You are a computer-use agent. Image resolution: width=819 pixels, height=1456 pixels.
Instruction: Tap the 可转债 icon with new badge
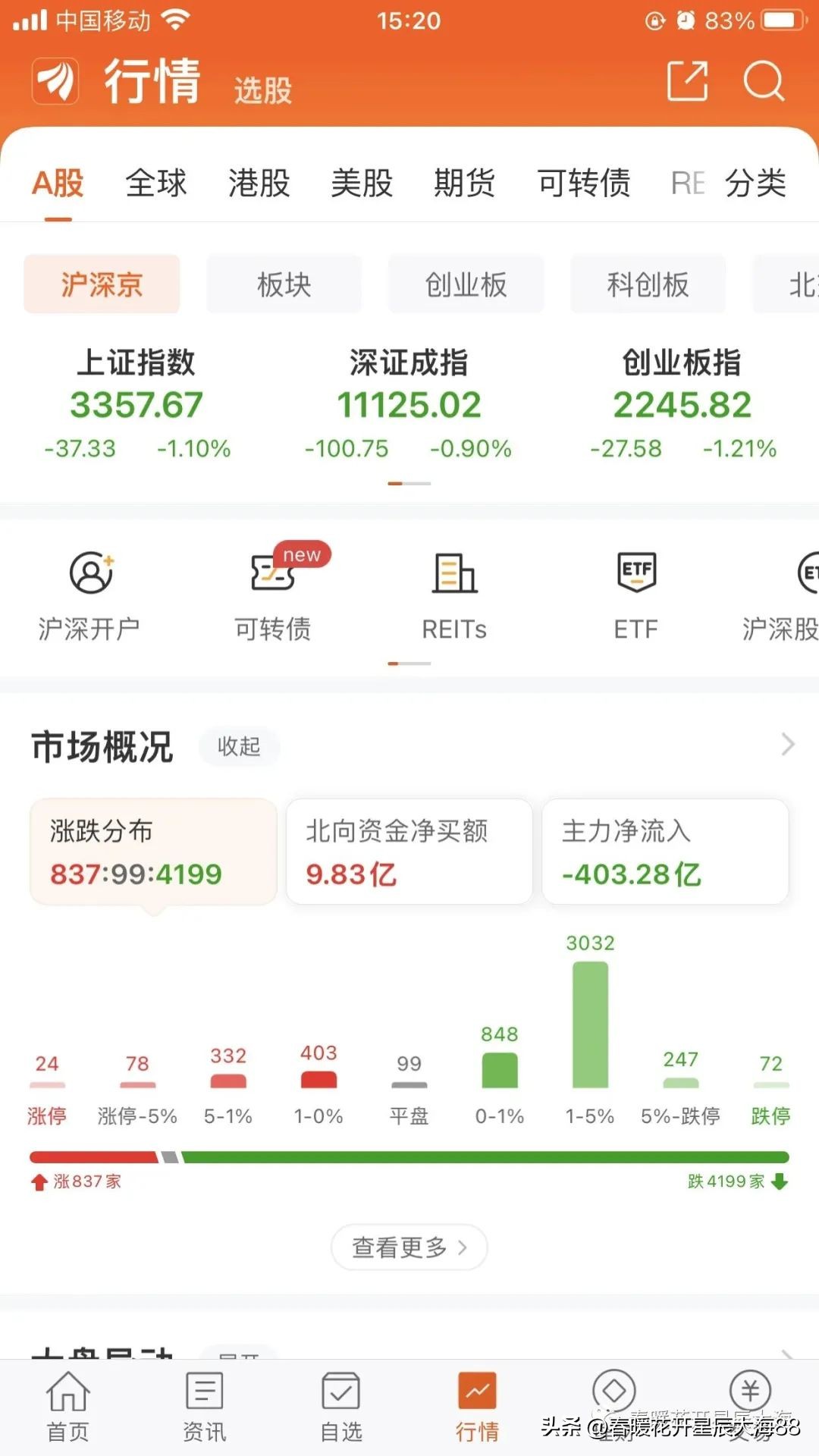(x=273, y=595)
